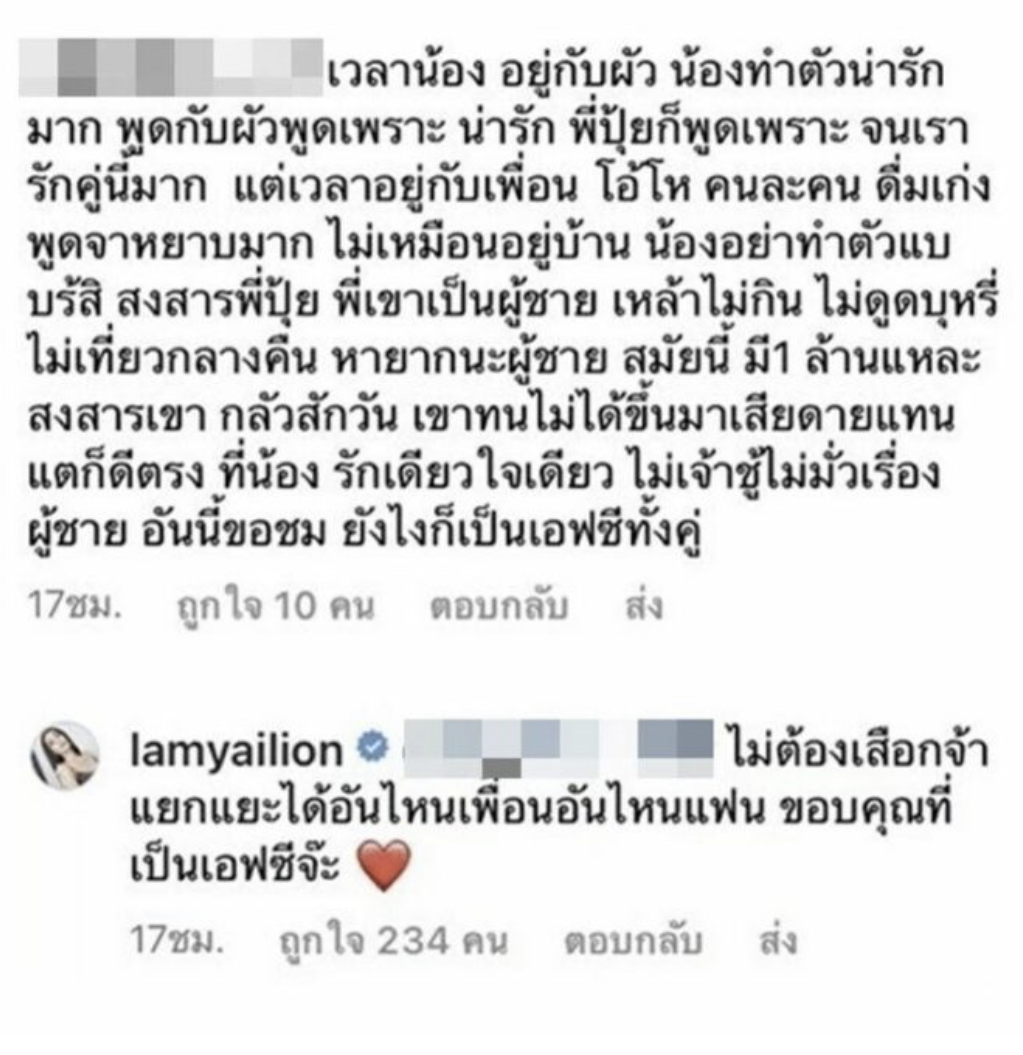Open lamyailion's profile picture

[69, 754]
